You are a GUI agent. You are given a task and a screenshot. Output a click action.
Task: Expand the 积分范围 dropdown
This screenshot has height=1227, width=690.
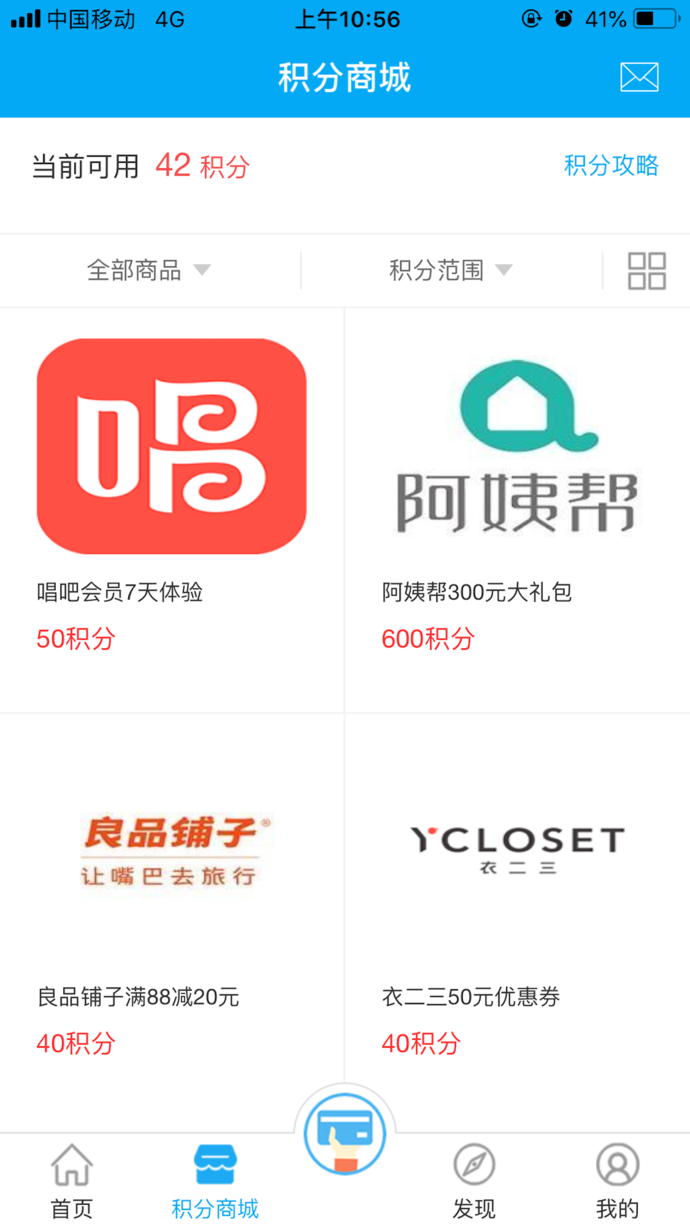[x=451, y=270]
